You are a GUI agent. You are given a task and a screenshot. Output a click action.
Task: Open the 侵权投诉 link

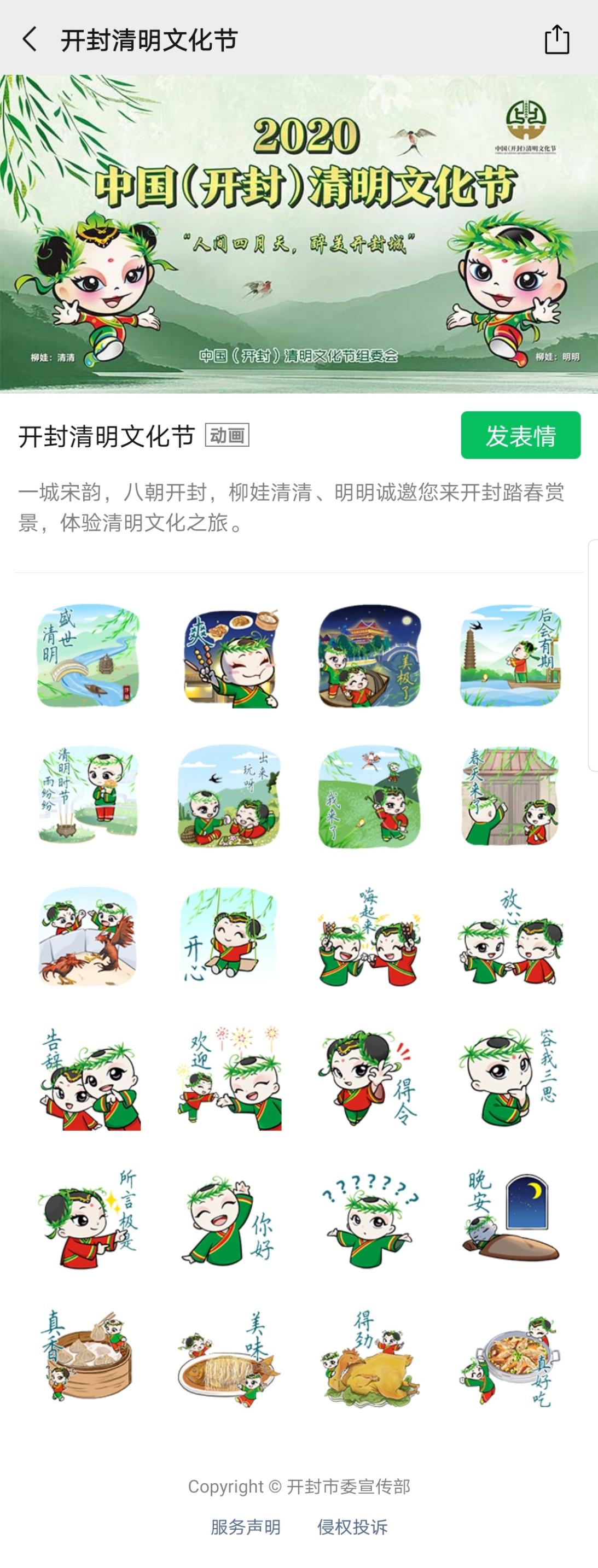click(352, 1526)
